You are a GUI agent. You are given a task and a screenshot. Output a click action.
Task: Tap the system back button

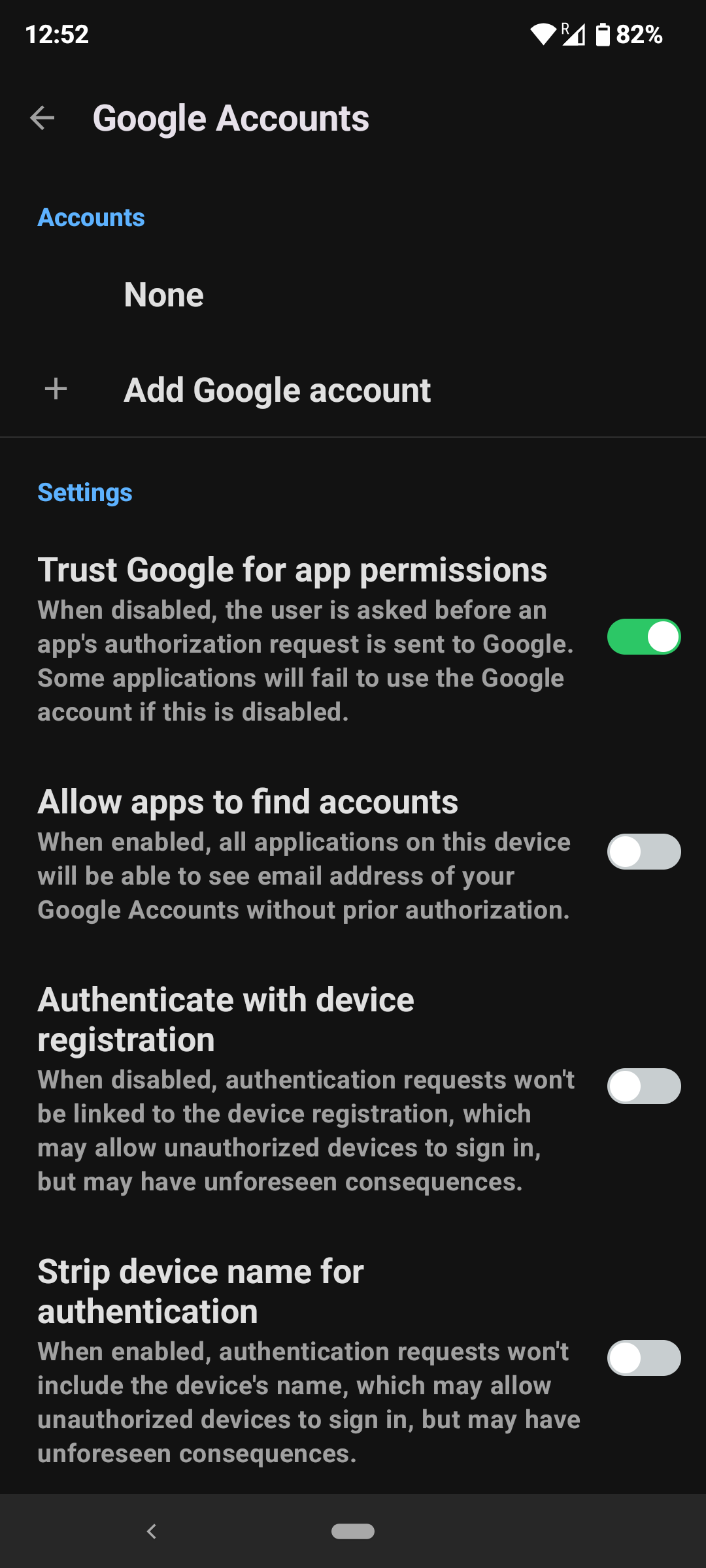pyautogui.click(x=152, y=1531)
